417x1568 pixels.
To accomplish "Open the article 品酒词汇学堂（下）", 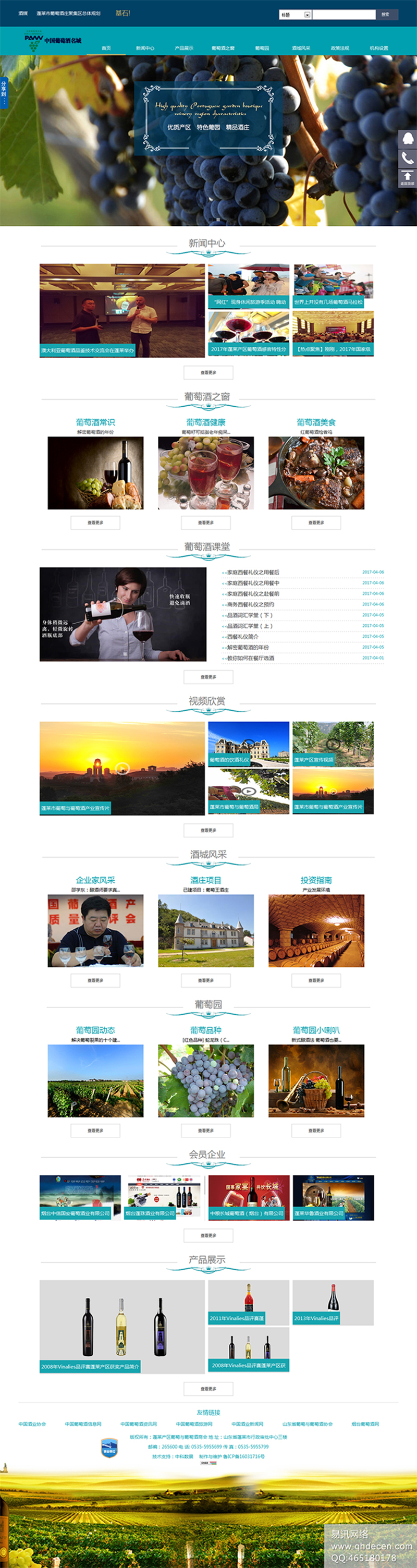I will 250,615.
